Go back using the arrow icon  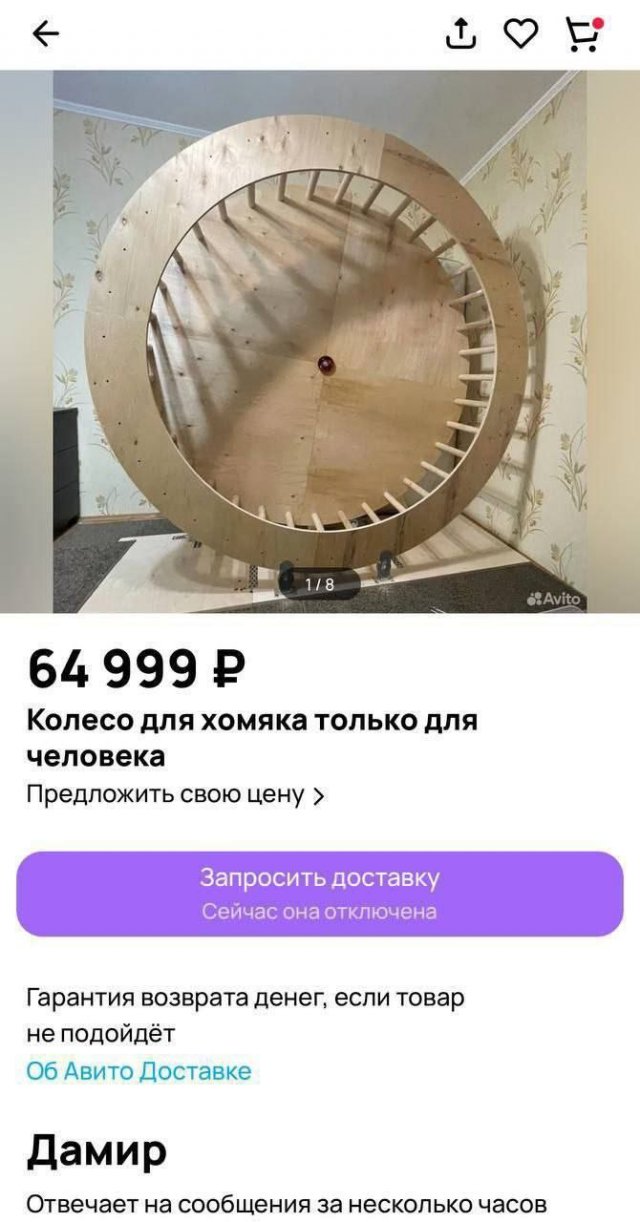click(x=46, y=34)
